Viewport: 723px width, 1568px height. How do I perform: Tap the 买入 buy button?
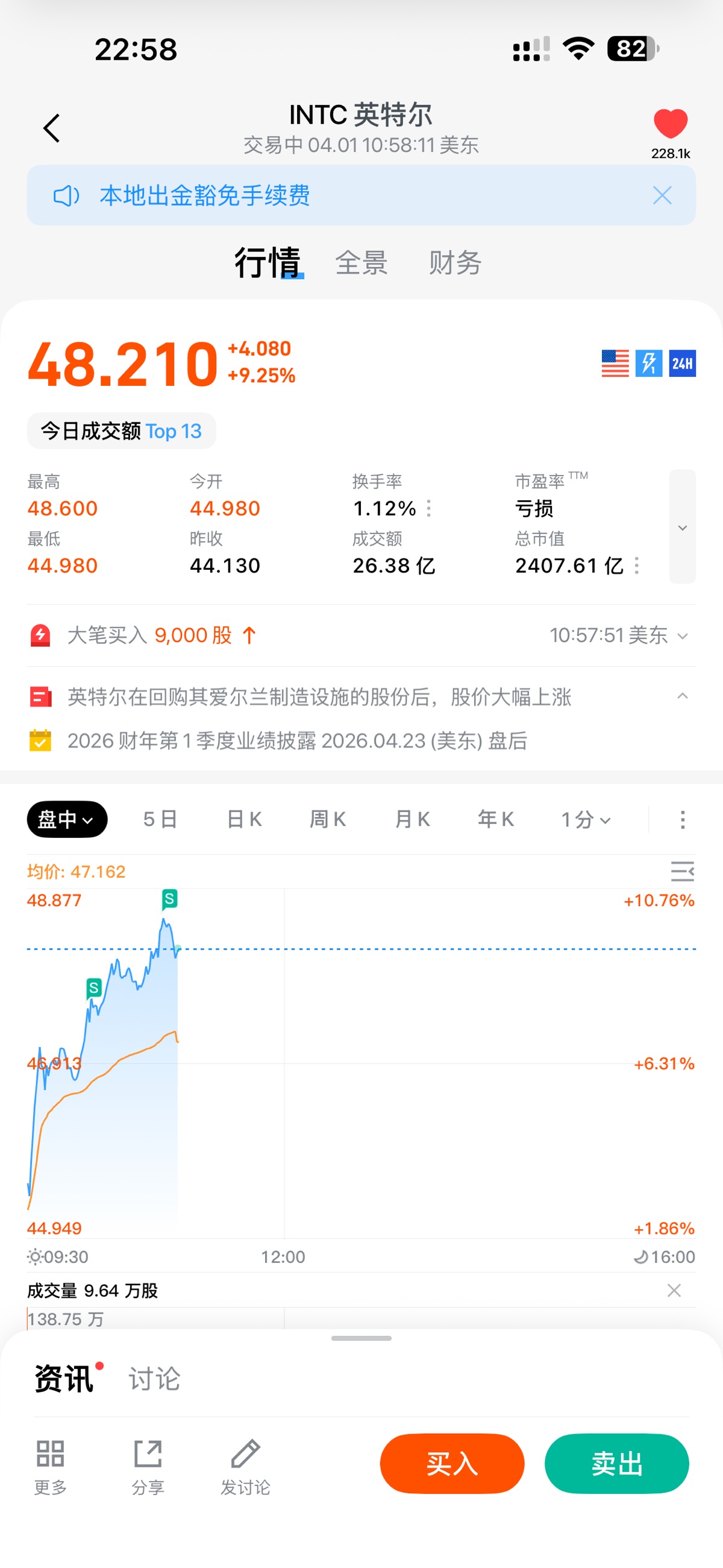coord(451,1463)
